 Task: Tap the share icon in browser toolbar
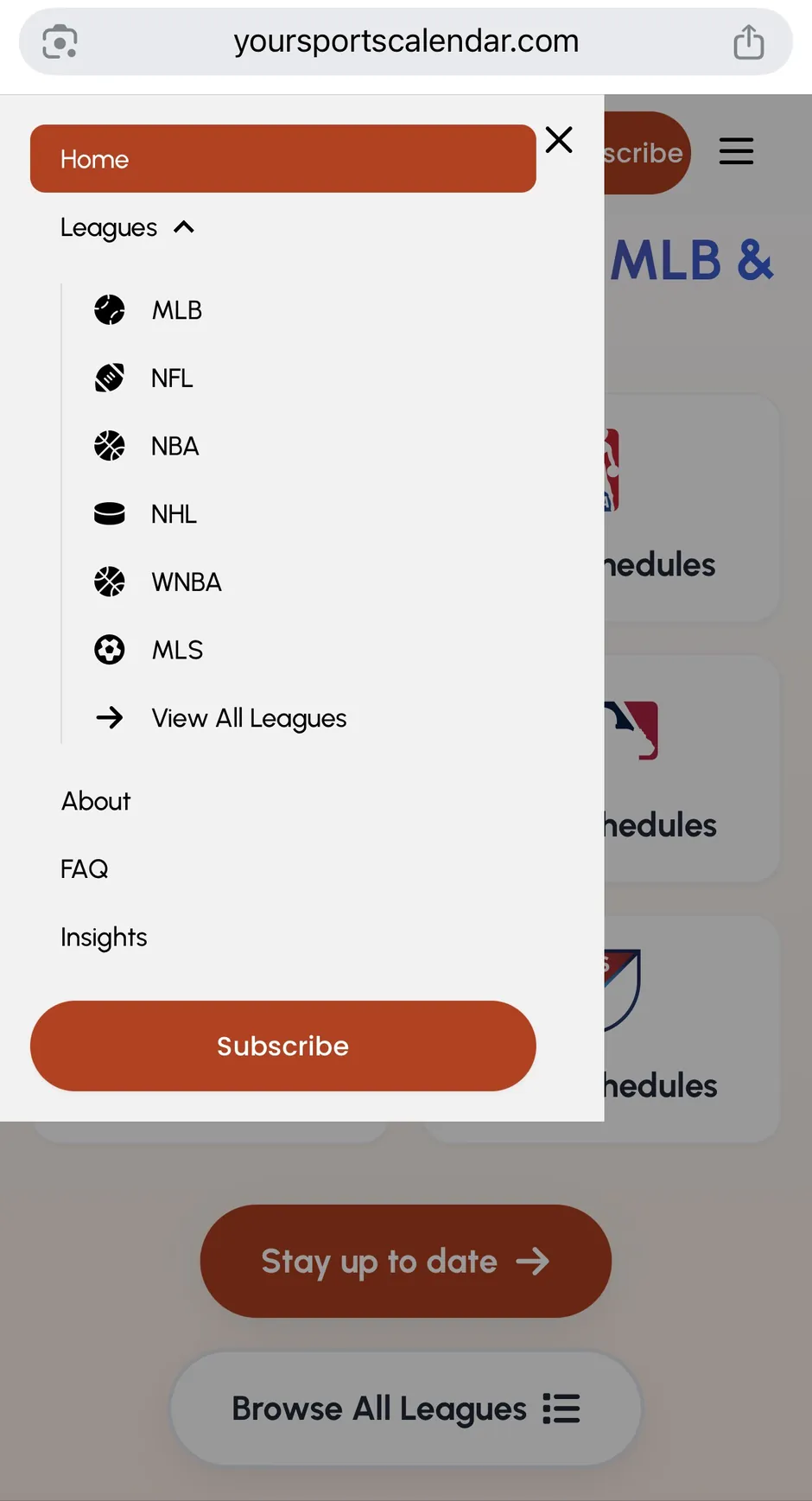pos(749,41)
